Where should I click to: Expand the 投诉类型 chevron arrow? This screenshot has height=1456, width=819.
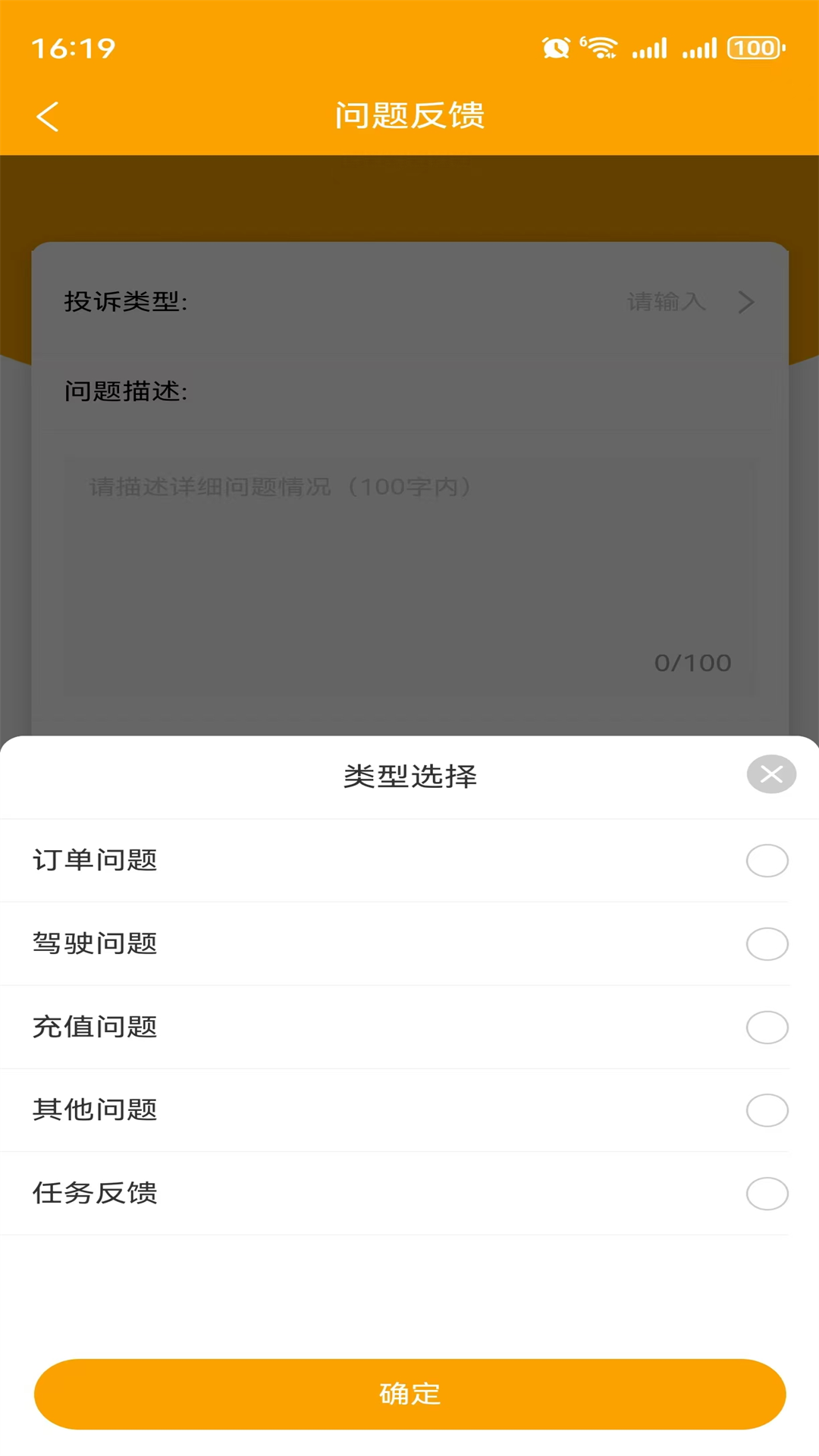pyautogui.click(x=746, y=302)
